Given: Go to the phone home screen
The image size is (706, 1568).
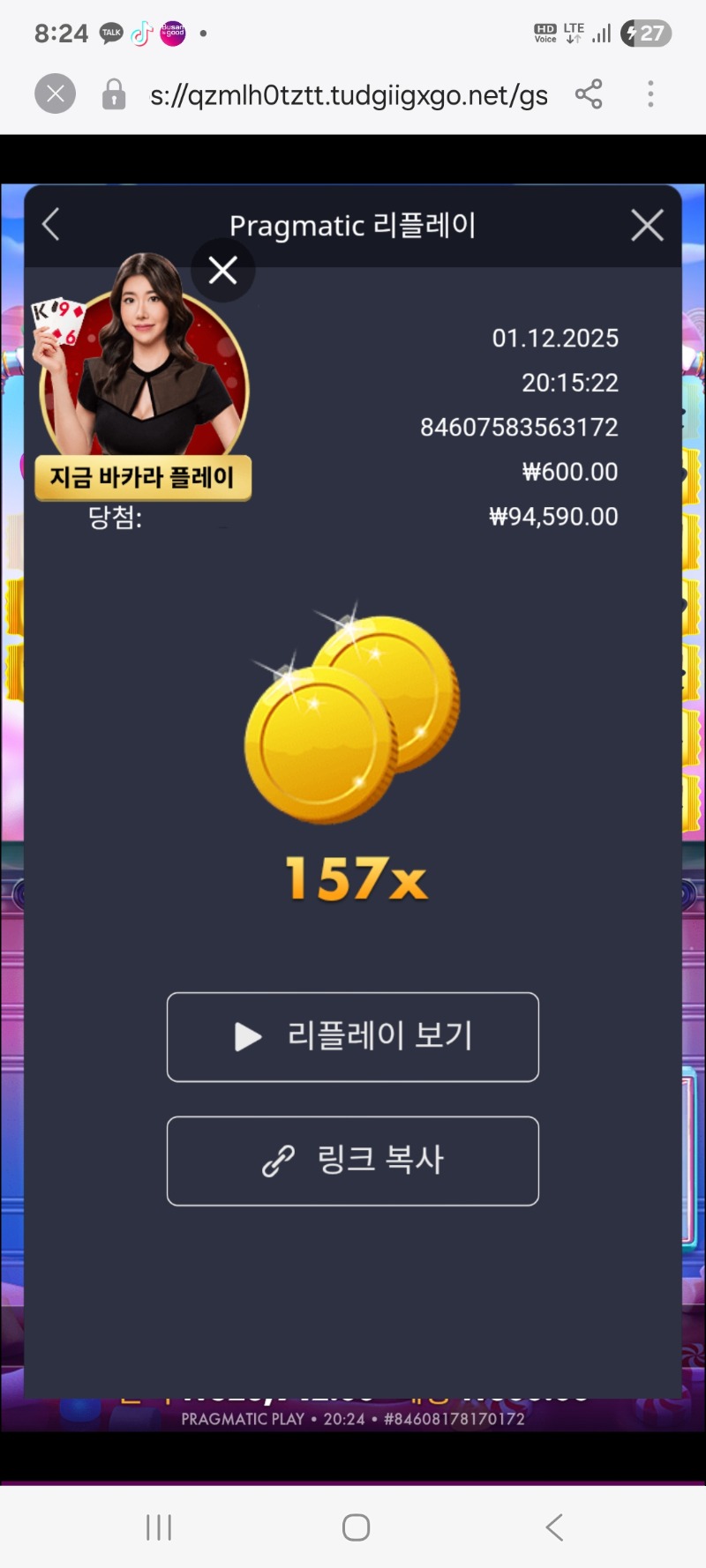Looking at the screenshot, I should point(356,1527).
